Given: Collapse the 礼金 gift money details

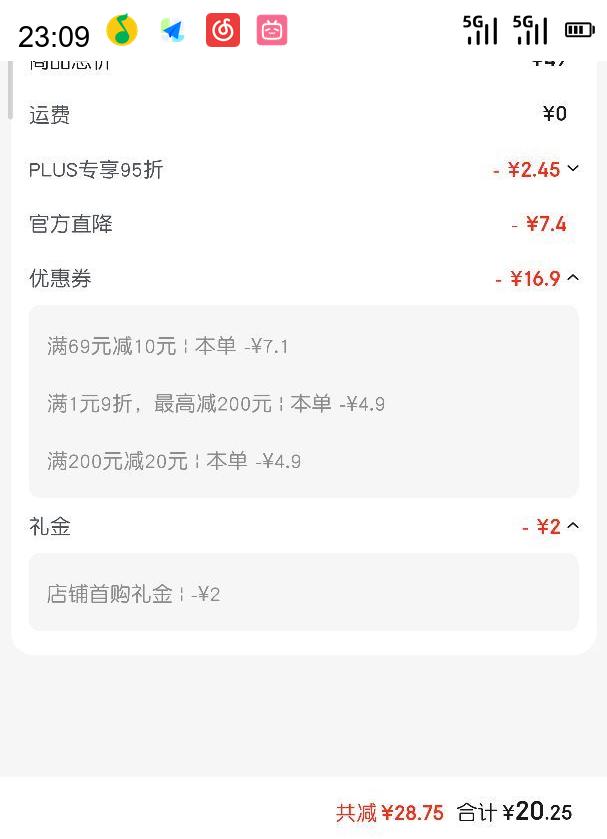Looking at the screenshot, I should [573, 526].
